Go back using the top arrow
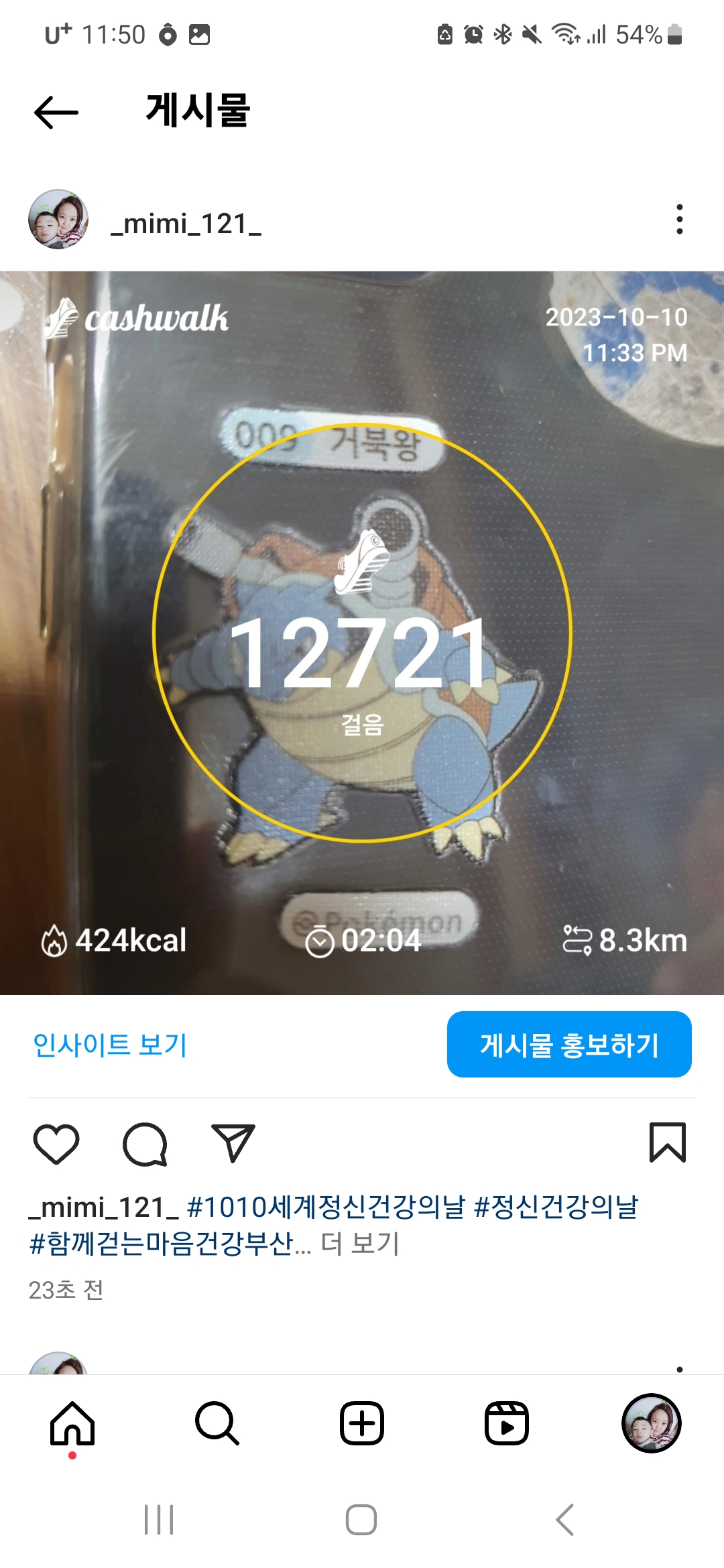 pos(56,112)
